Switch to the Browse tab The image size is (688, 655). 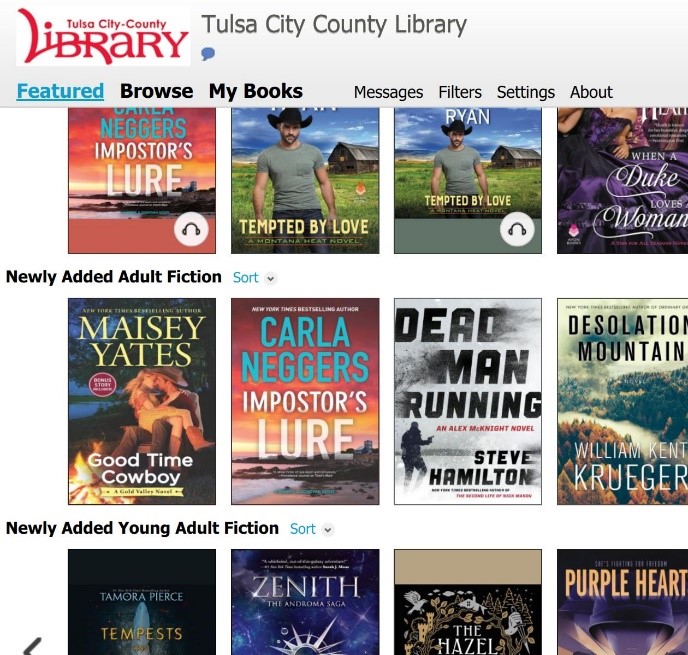(x=156, y=91)
